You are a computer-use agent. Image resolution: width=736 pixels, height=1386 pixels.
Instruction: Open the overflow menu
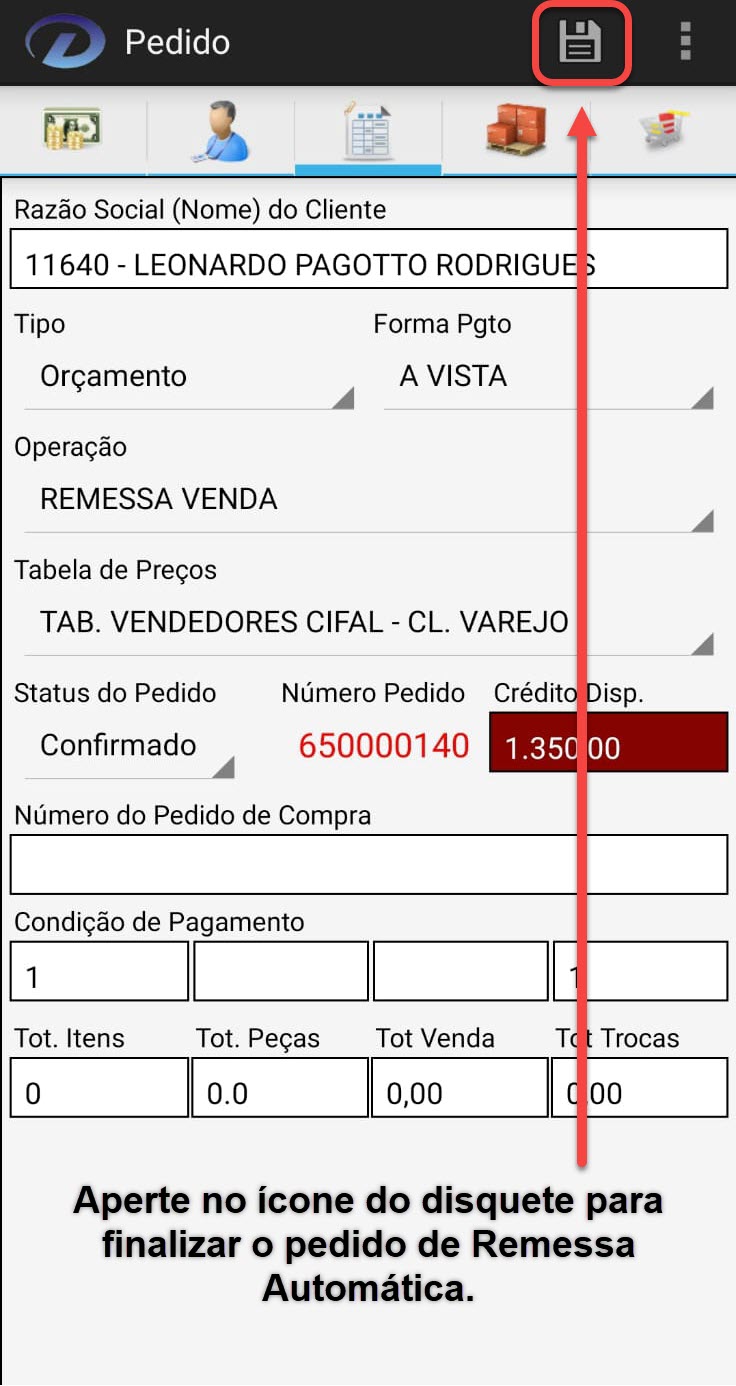point(685,43)
